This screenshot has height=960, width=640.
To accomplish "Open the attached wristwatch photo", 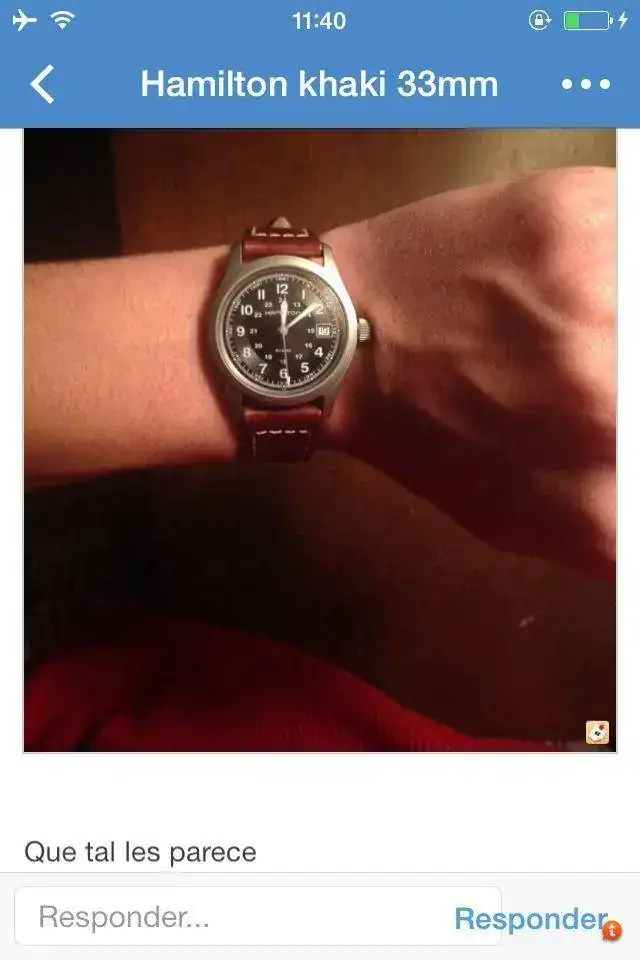I will 320,440.
